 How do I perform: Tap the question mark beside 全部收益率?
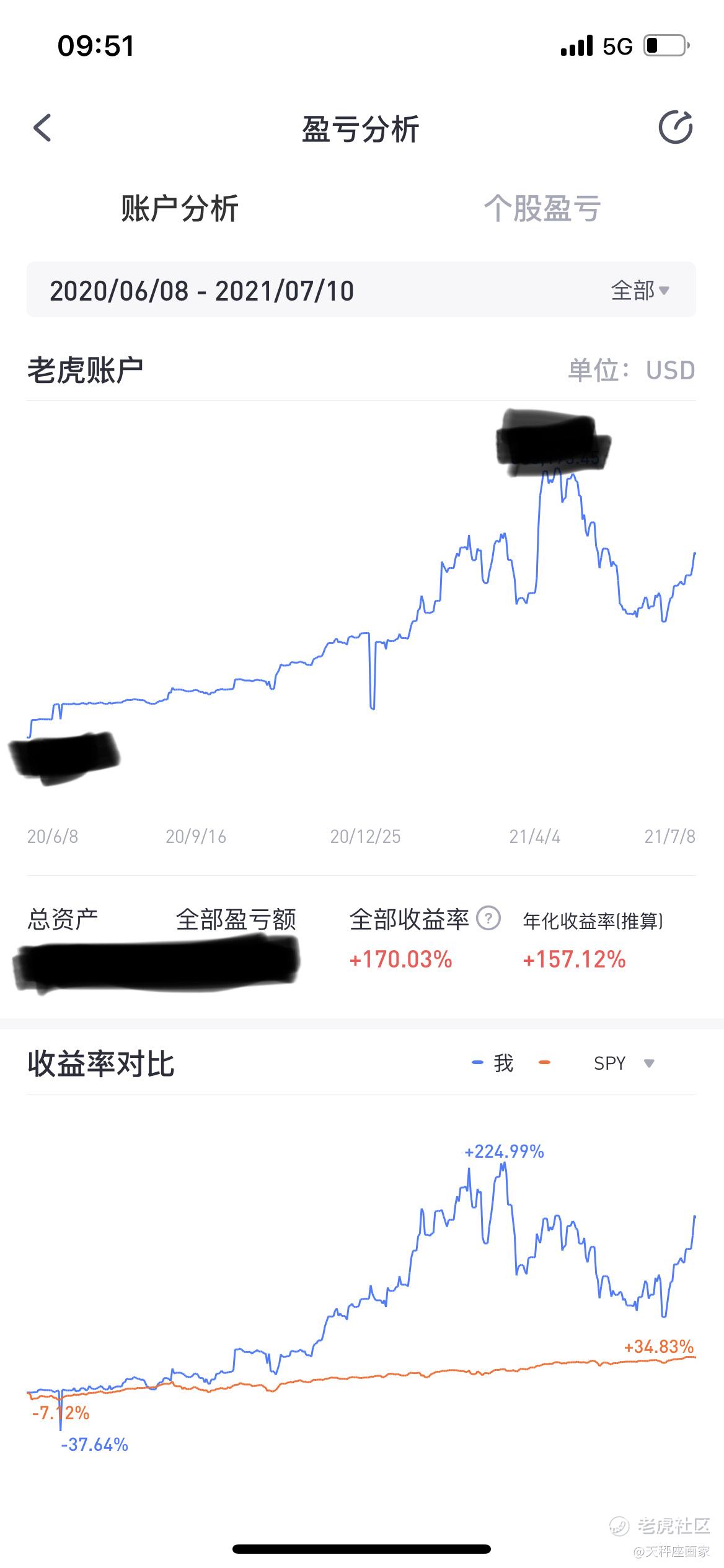[x=488, y=918]
